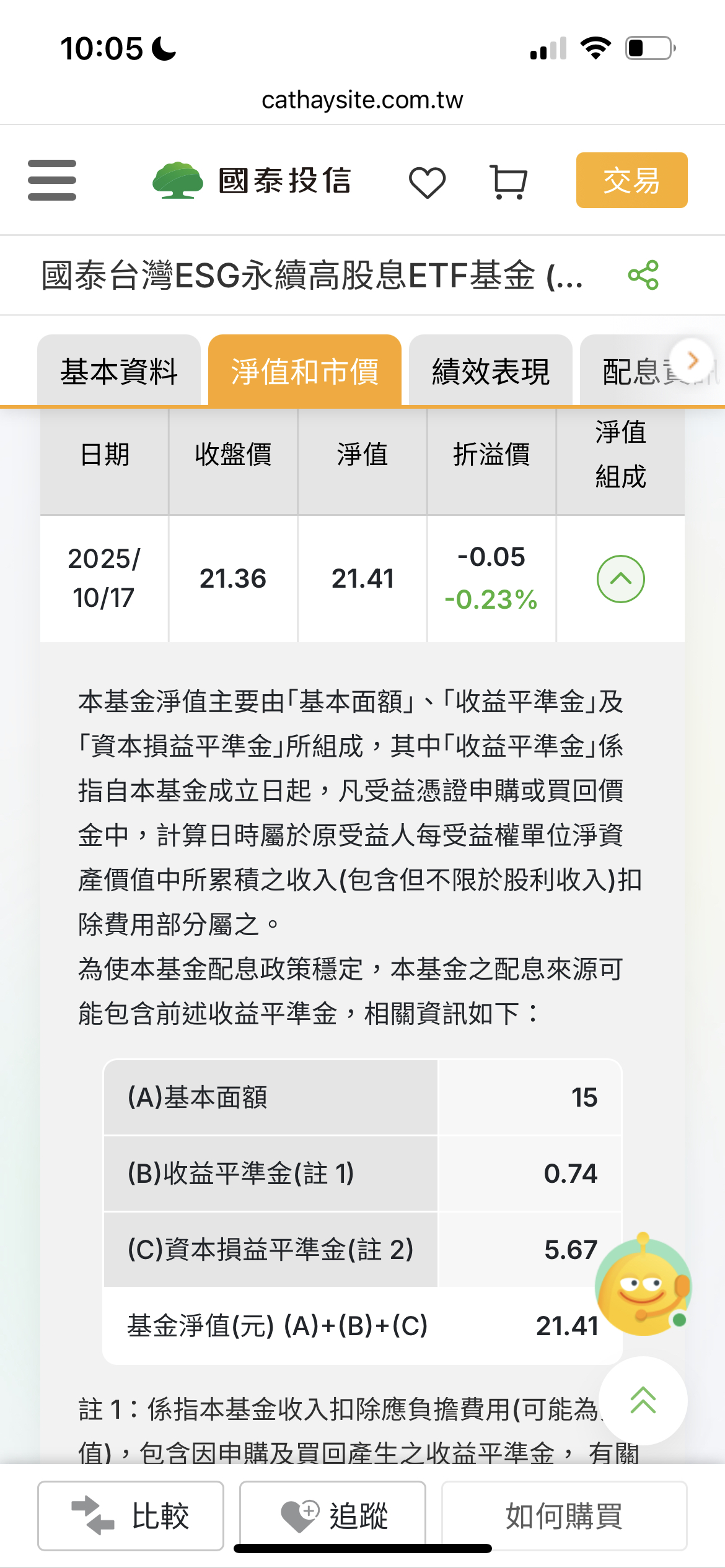Select the 淨值和市價 tab
This screenshot has height=1568, width=725.
coord(304,372)
